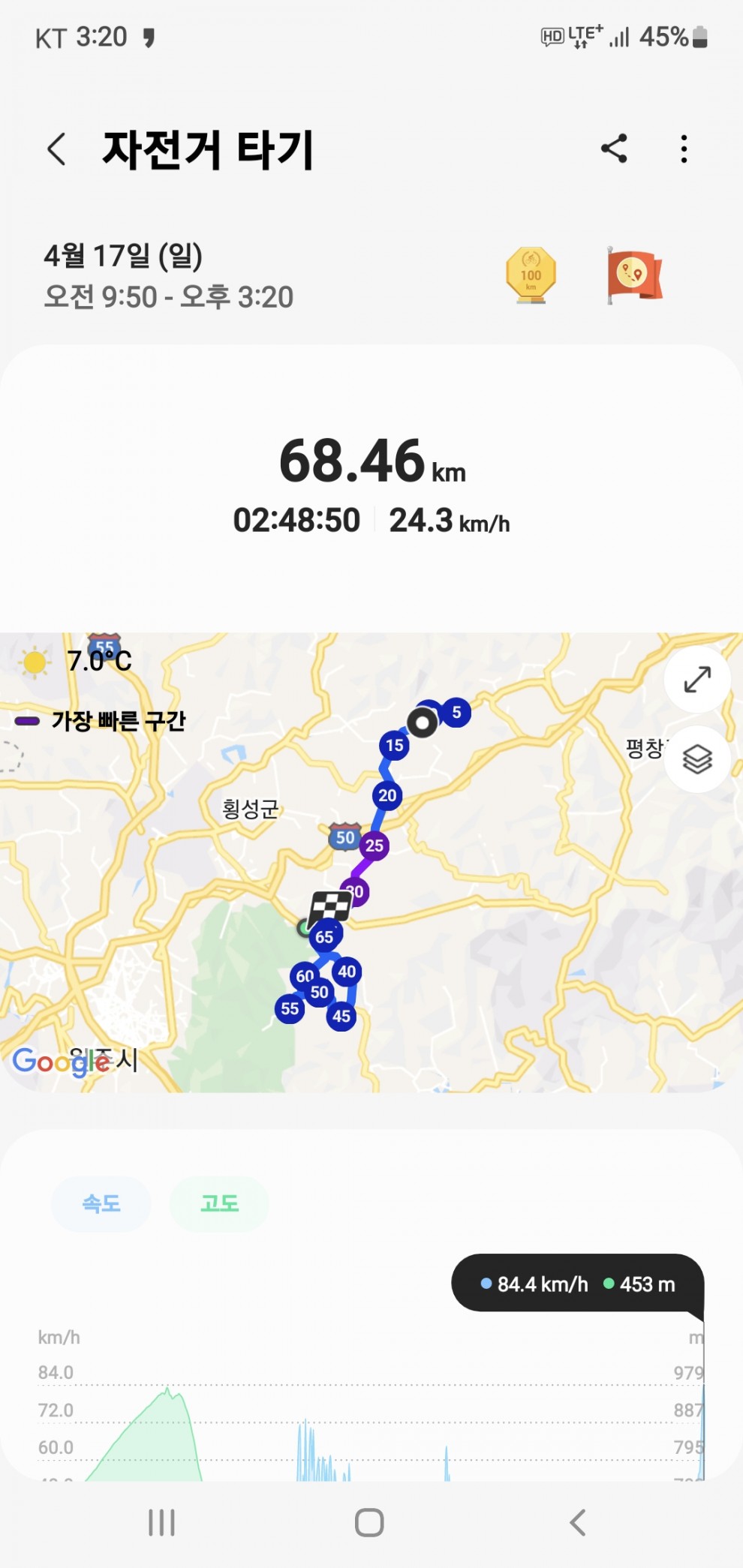Toggle the 속도 chart chip

click(101, 1204)
